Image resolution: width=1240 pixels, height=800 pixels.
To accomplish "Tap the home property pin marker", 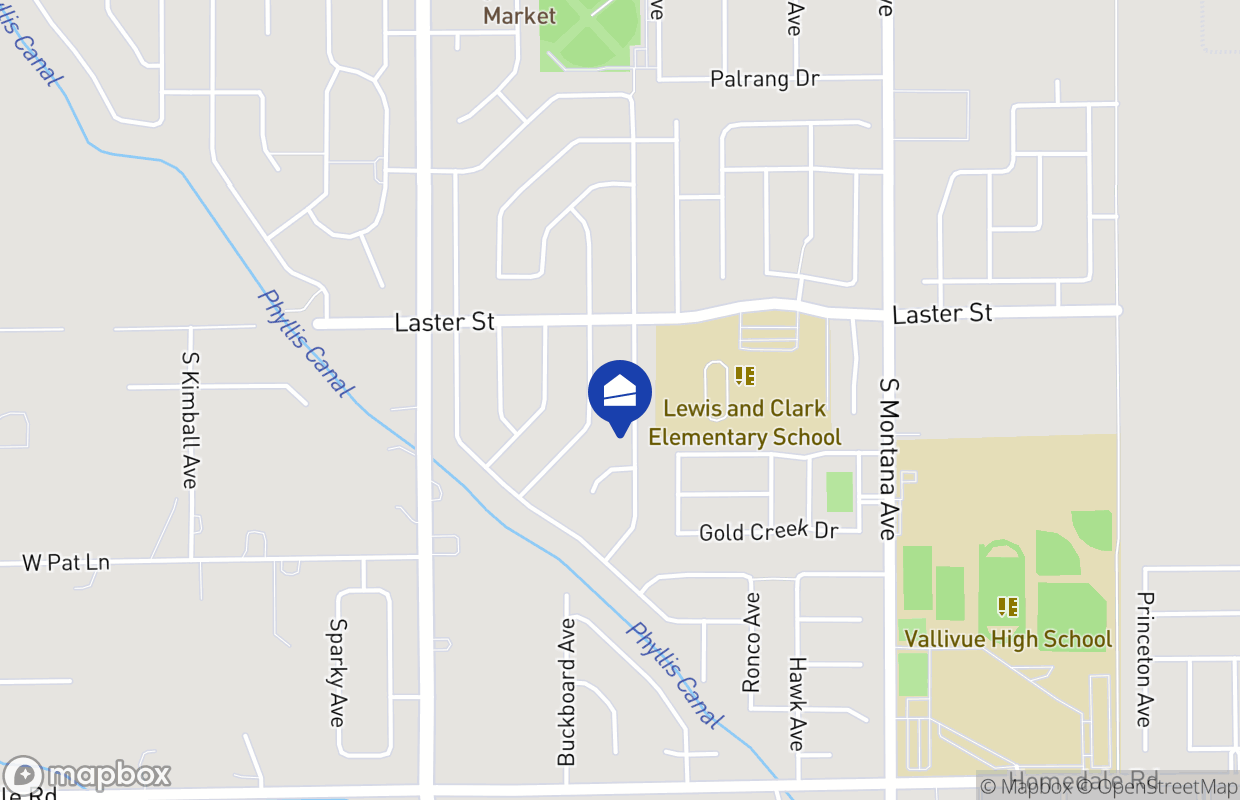I will (x=620, y=394).
